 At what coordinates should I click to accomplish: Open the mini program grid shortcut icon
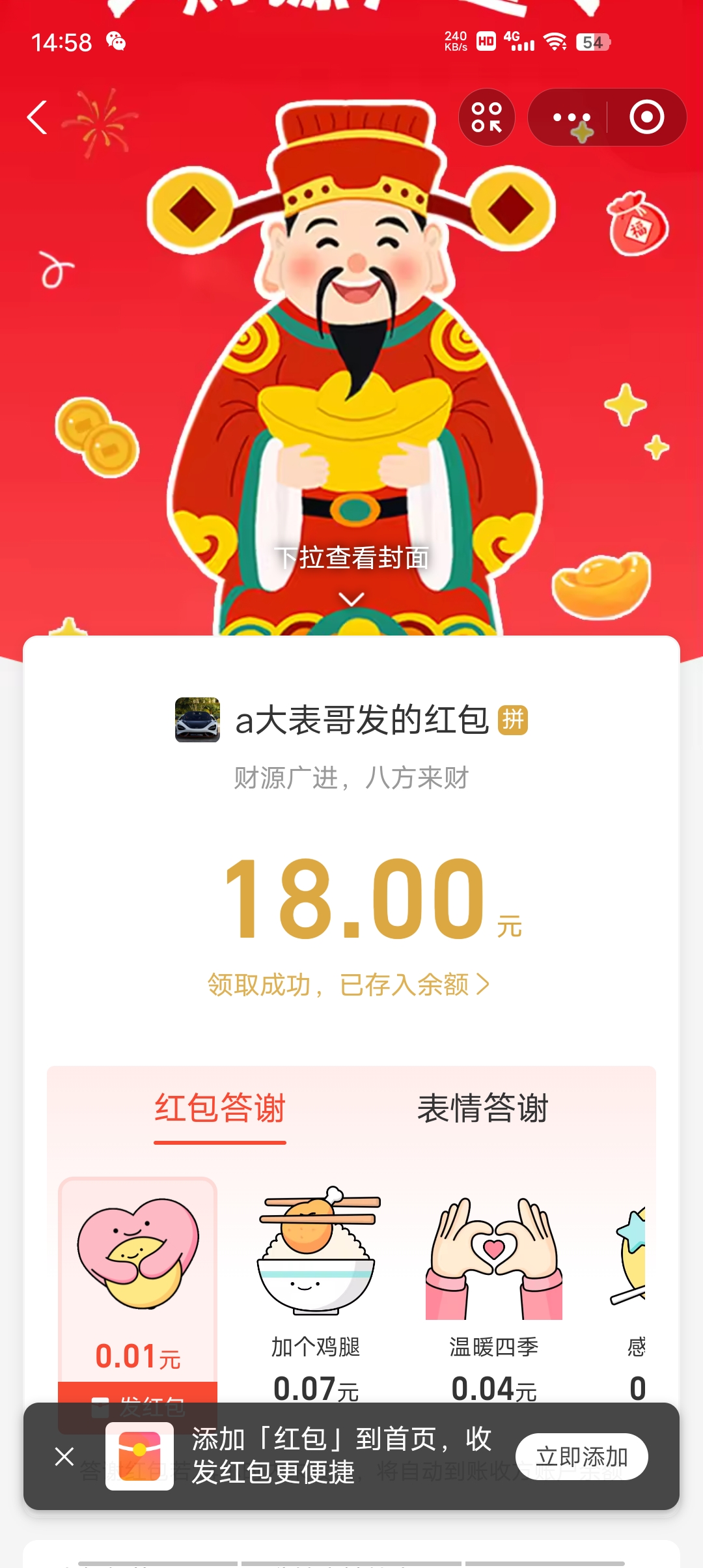[x=487, y=117]
